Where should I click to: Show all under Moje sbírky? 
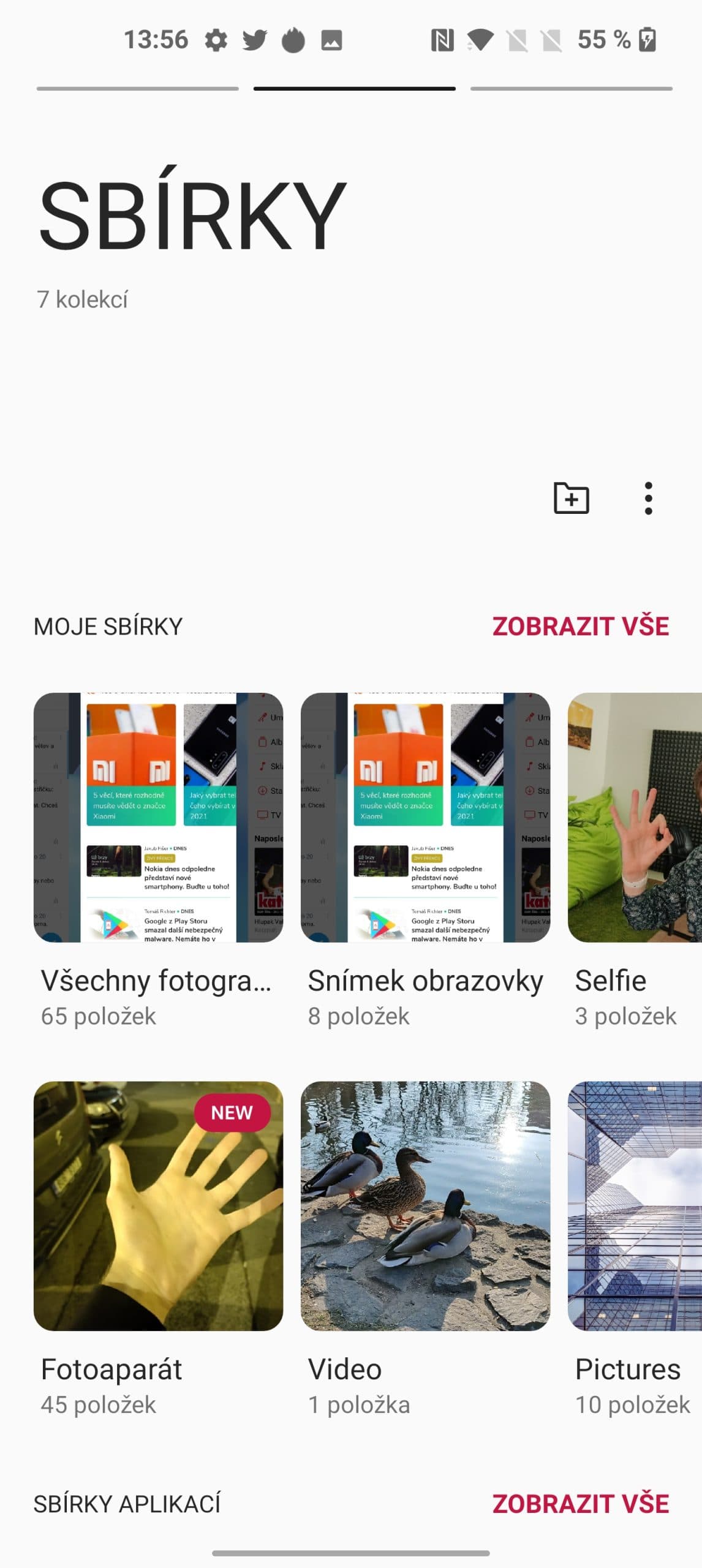(580, 626)
